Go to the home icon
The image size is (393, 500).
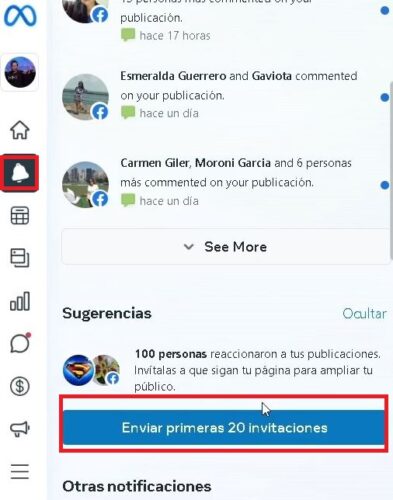(20, 130)
